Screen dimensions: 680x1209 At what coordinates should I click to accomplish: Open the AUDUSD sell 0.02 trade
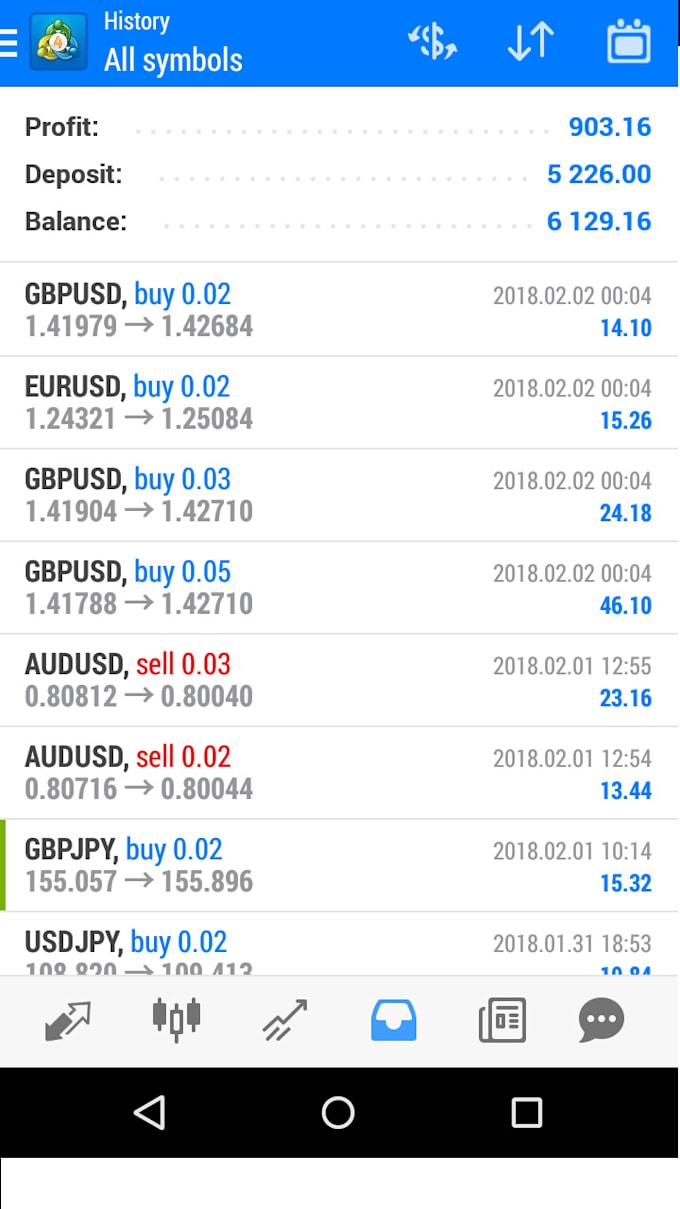click(x=340, y=773)
